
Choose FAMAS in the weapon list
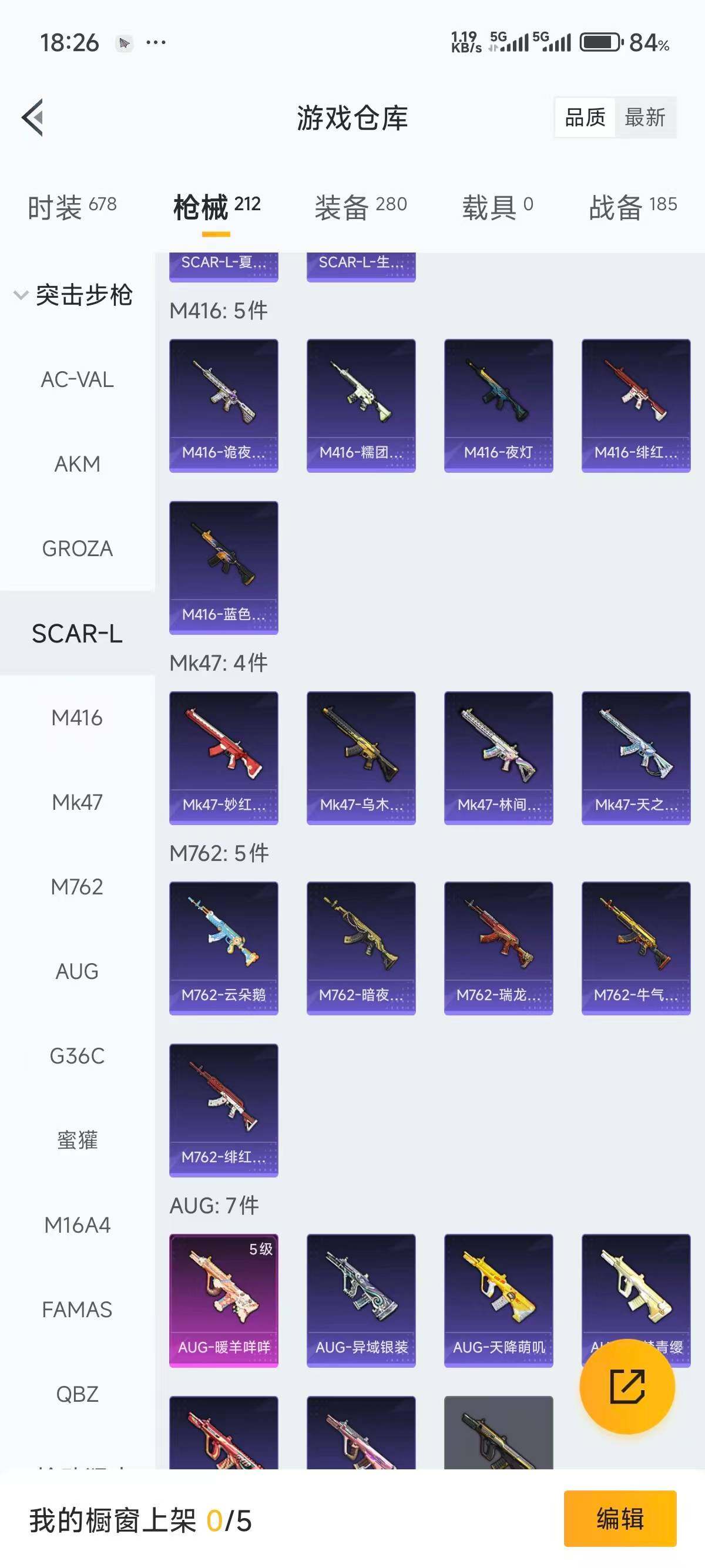point(78,1309)
